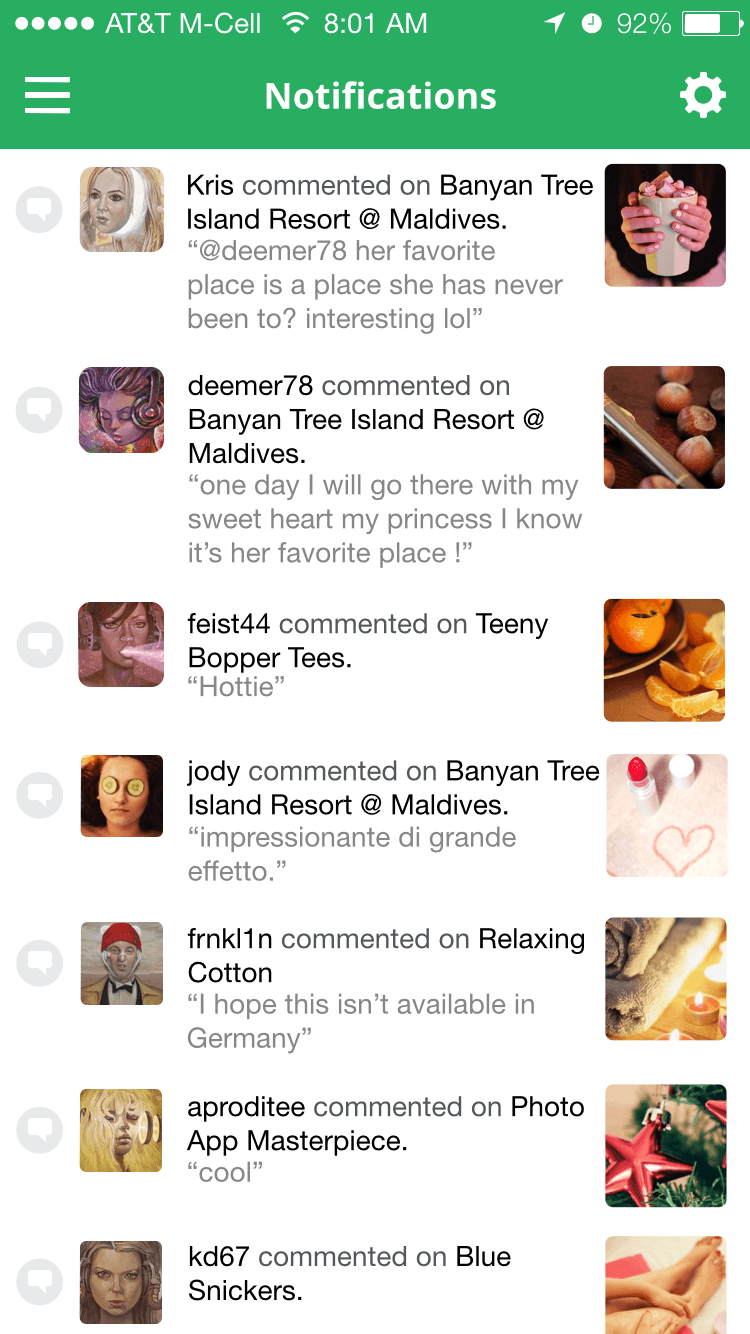View deemer78's profile picture
The width and height of the screenshot is (750, 1334).
[121, 410]
